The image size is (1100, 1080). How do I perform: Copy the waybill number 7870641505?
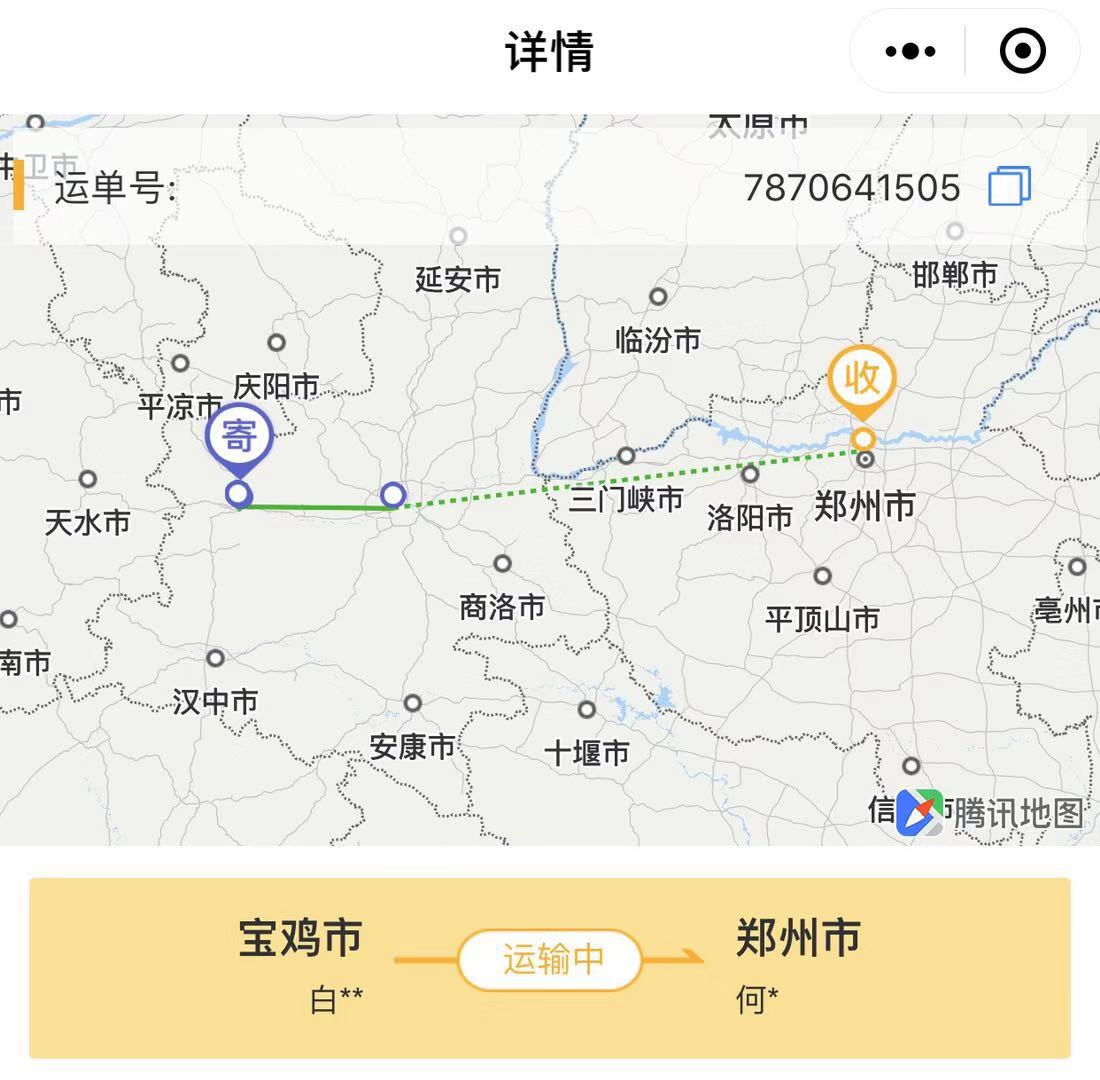pos(1009,187)
